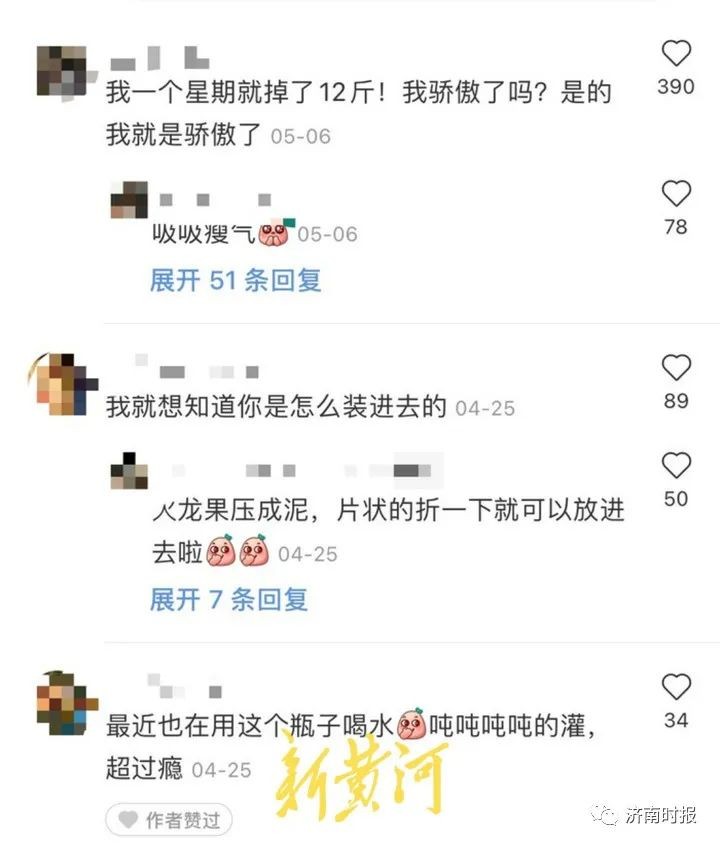The image size is (720, 847).
Task: Open the avatar beside "最近也在用这个瓶子喝水"
Action: [62, 702]
